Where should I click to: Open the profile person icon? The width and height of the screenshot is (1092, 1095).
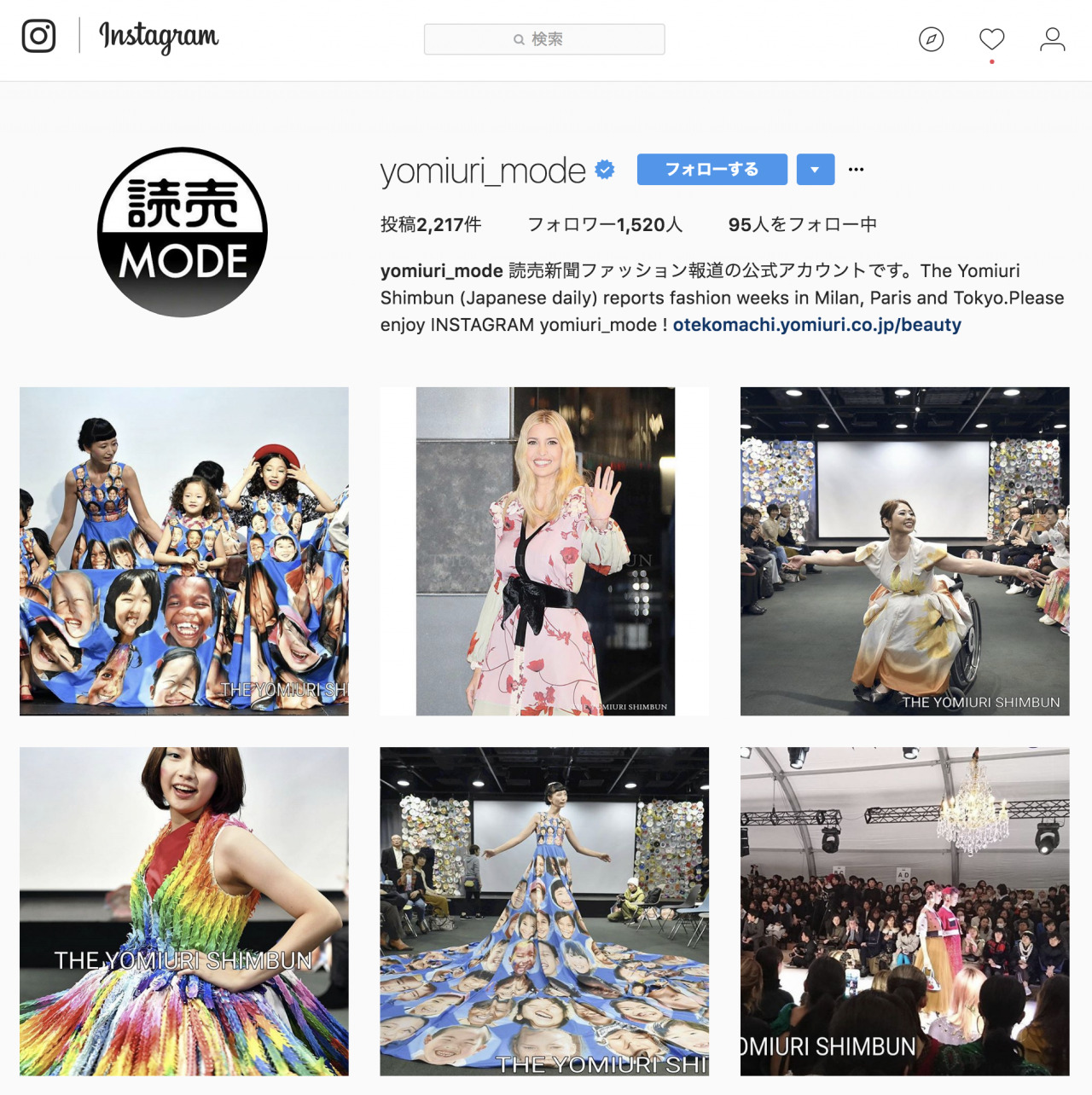(x=1052, y=39)
